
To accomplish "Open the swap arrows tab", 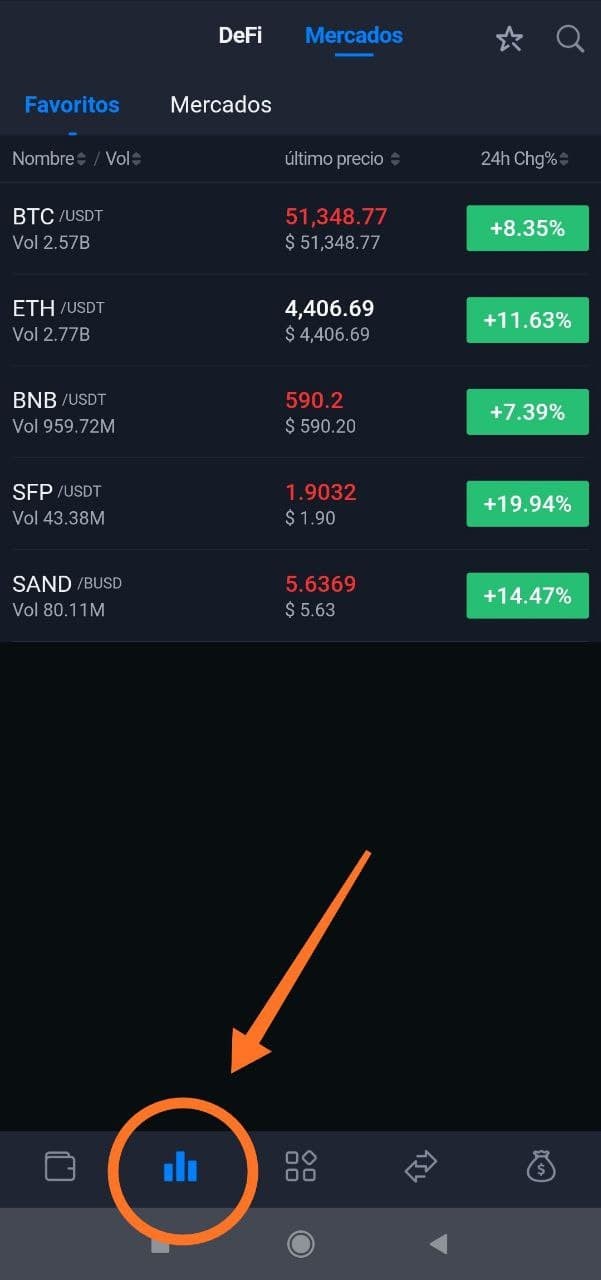I will click(421, 1167).
